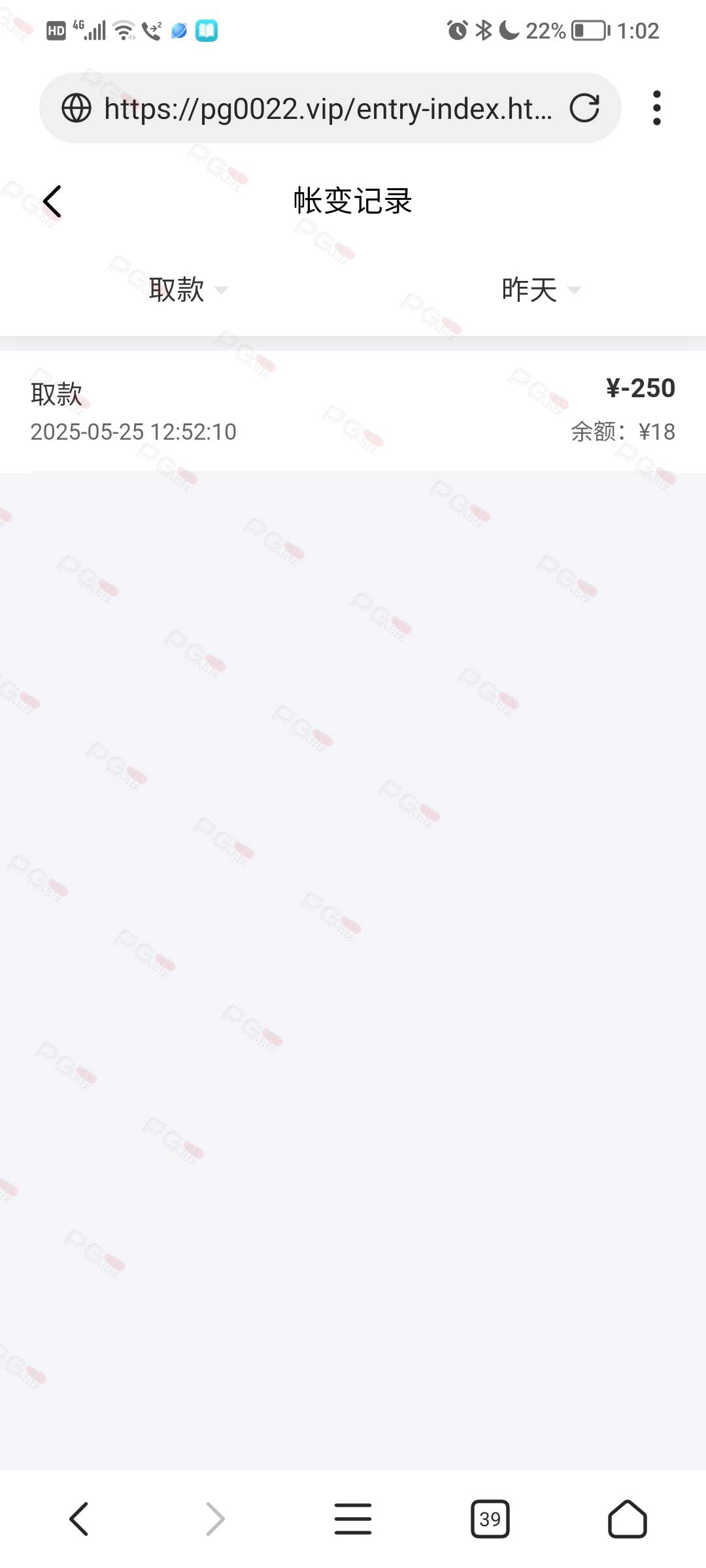Open the tab switcher showing 39 tabs
706x1568 pixels.
coord(490,1519)
